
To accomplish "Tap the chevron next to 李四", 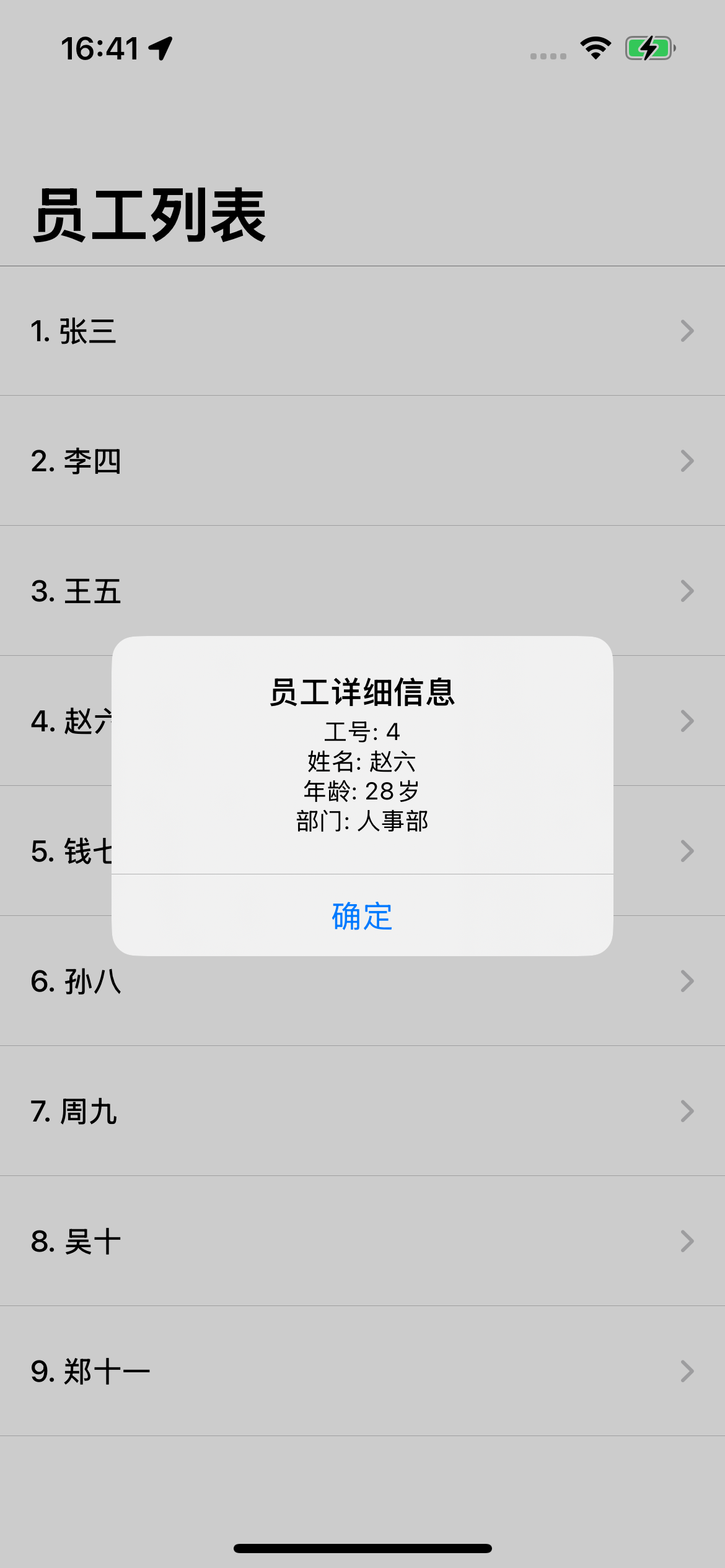I will point(687,462).
